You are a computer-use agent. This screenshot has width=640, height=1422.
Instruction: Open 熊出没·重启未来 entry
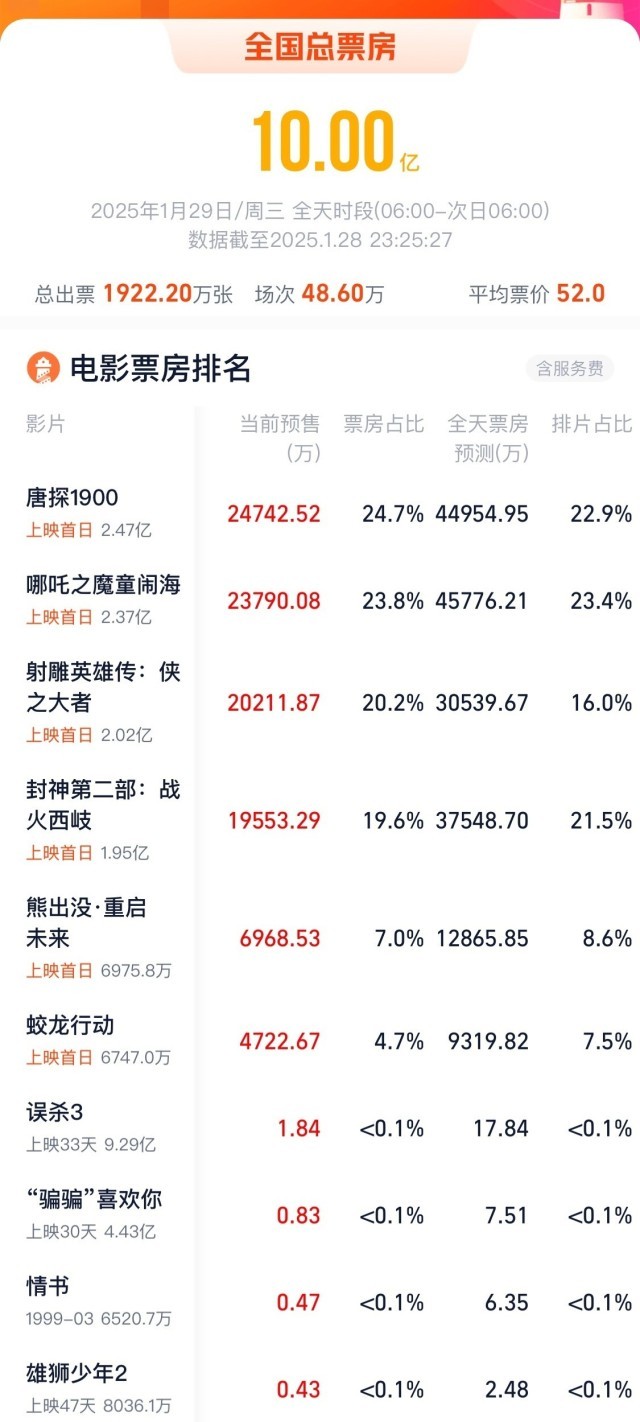click(320, 939)
